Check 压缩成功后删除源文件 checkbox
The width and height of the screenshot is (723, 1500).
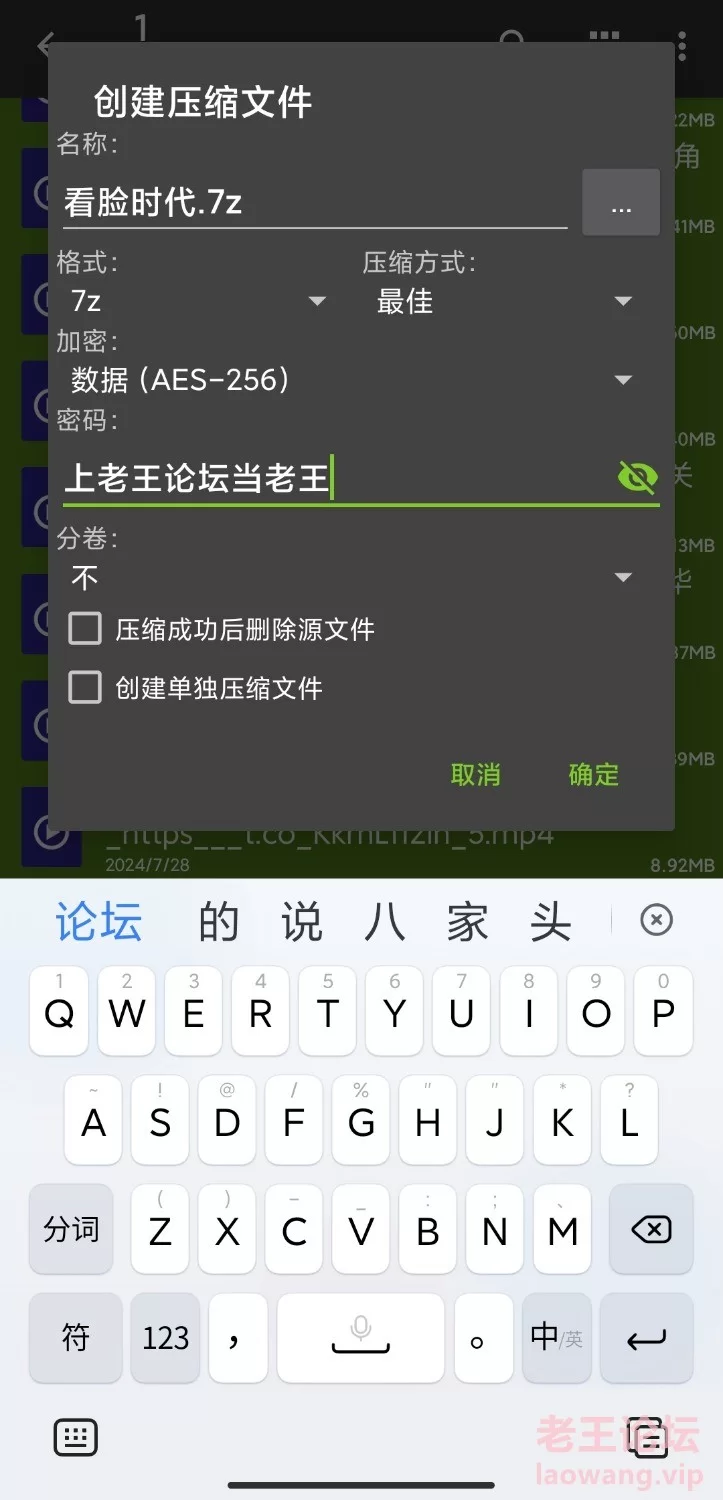pos(85,629)
